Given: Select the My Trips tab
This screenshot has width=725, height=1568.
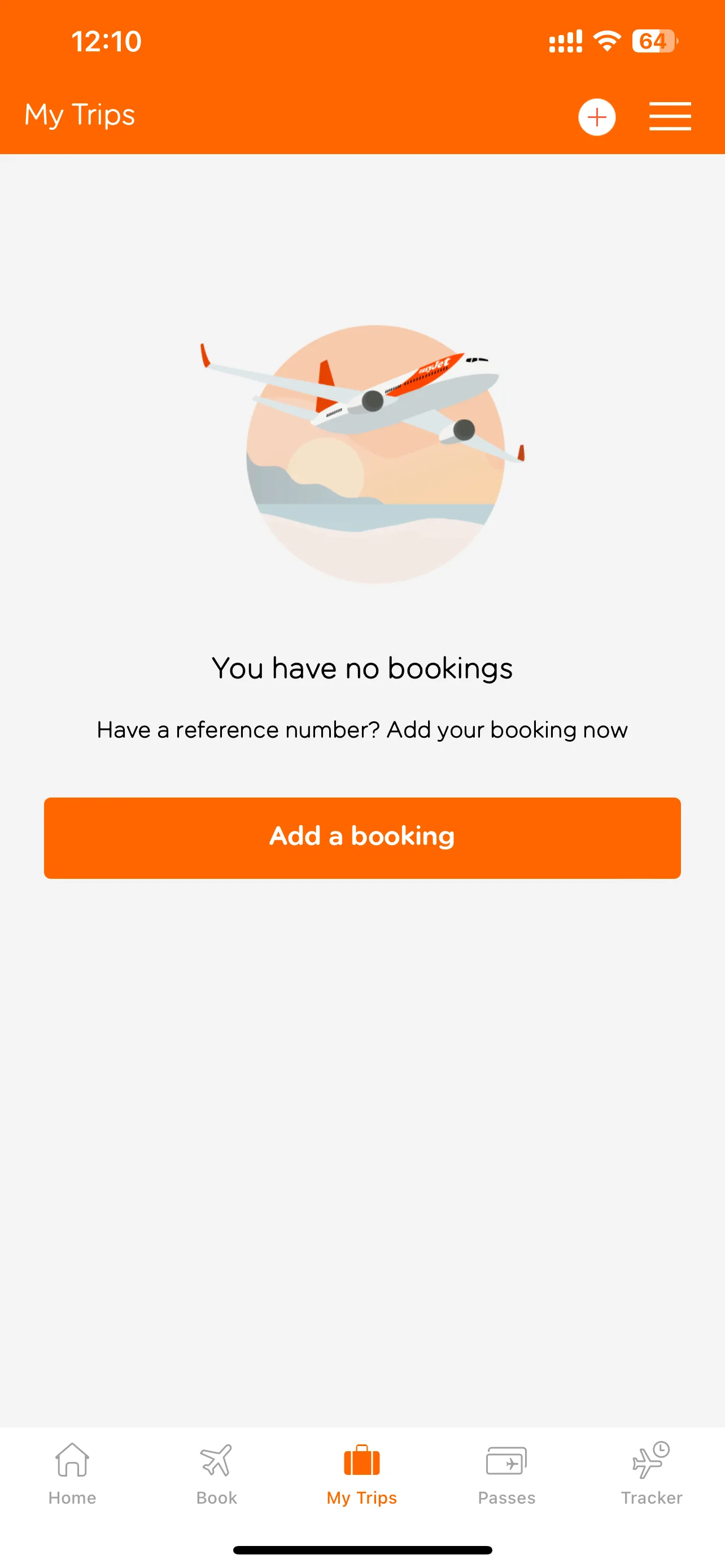Looking at the screenshot, I should coord(361,1473).
